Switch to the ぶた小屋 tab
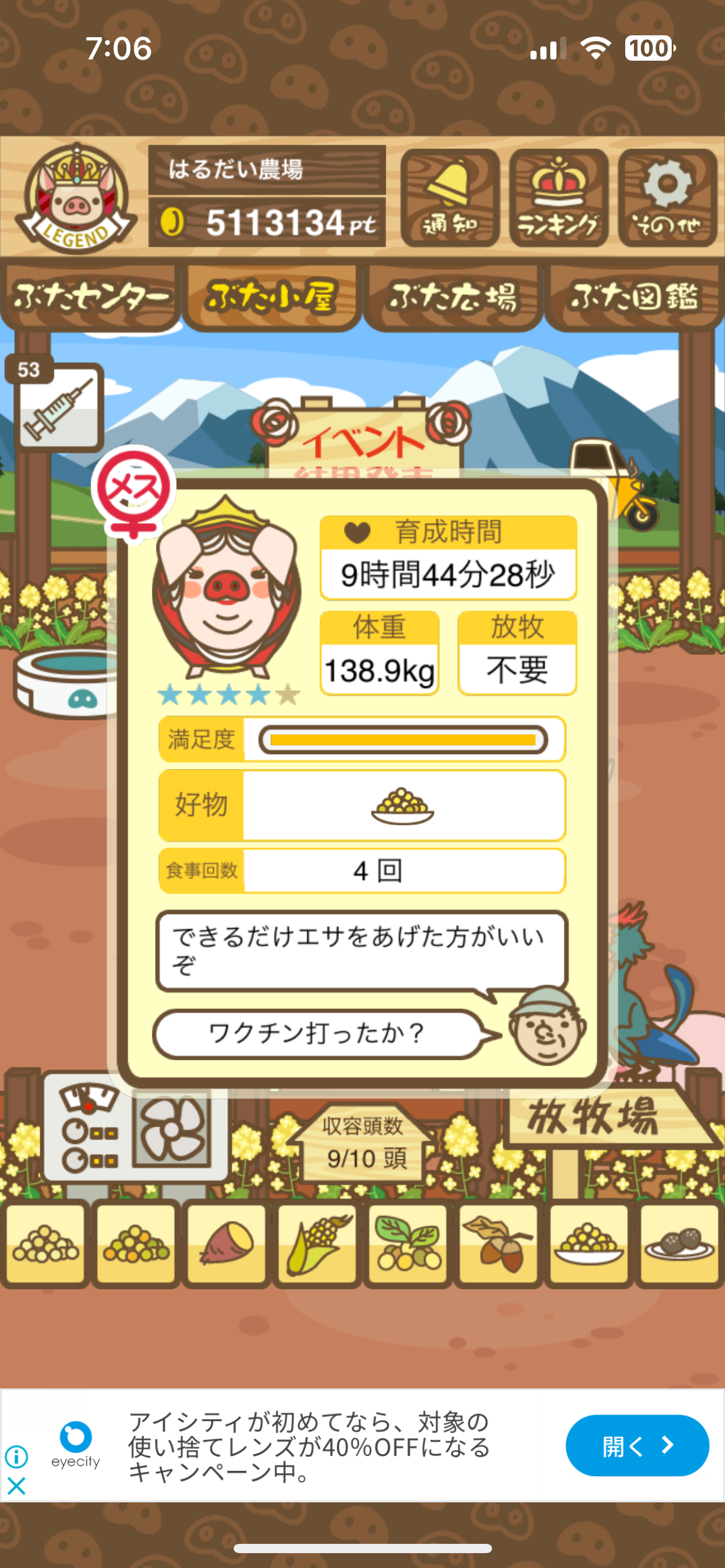This screenshot has width=725, height=1568. click(271, 297)
